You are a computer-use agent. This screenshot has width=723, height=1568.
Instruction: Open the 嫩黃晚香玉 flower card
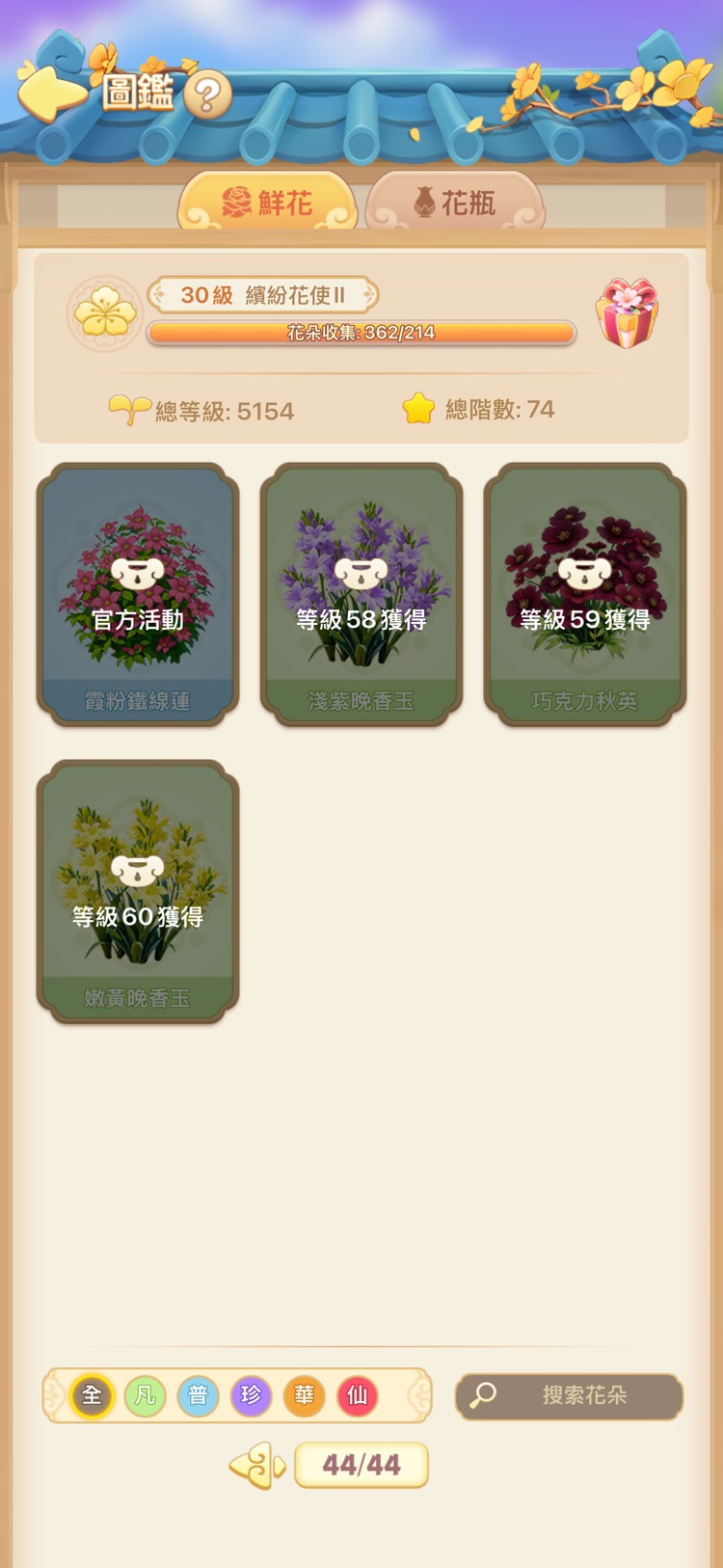click(x=138, y=891)
